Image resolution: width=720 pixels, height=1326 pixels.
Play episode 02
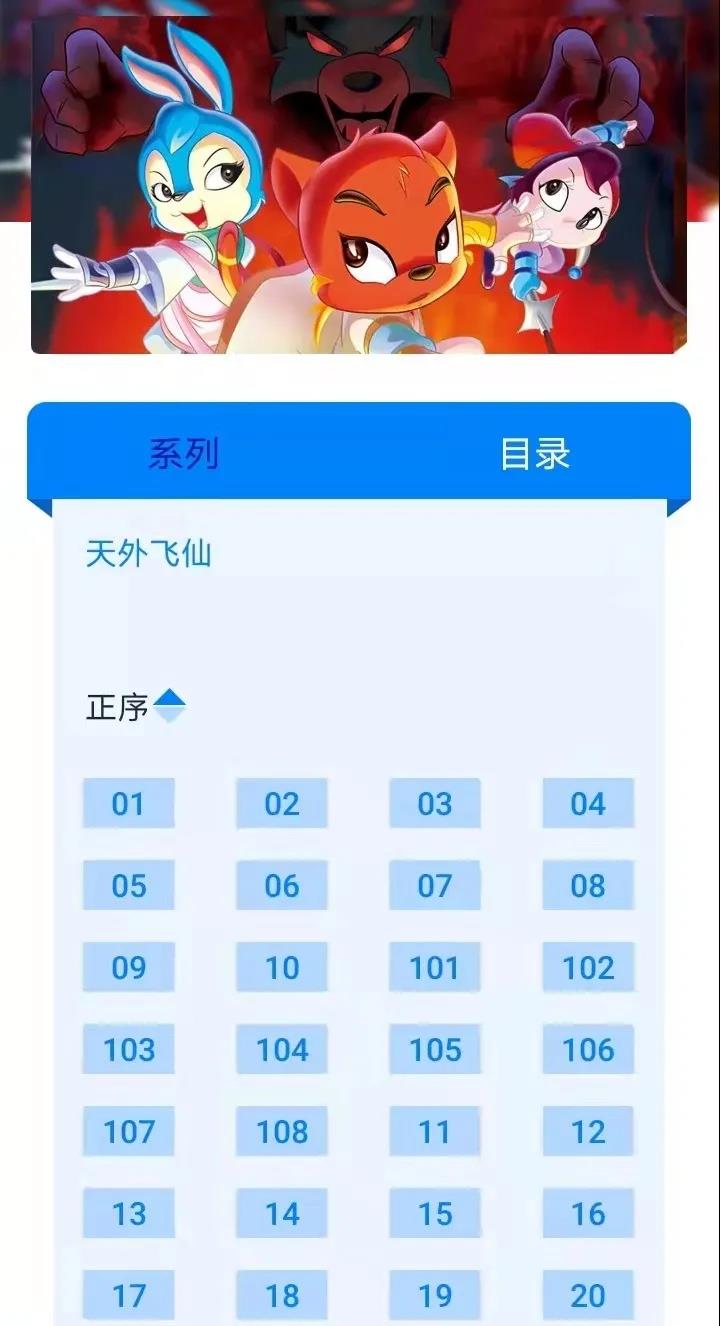coord(282,804)
